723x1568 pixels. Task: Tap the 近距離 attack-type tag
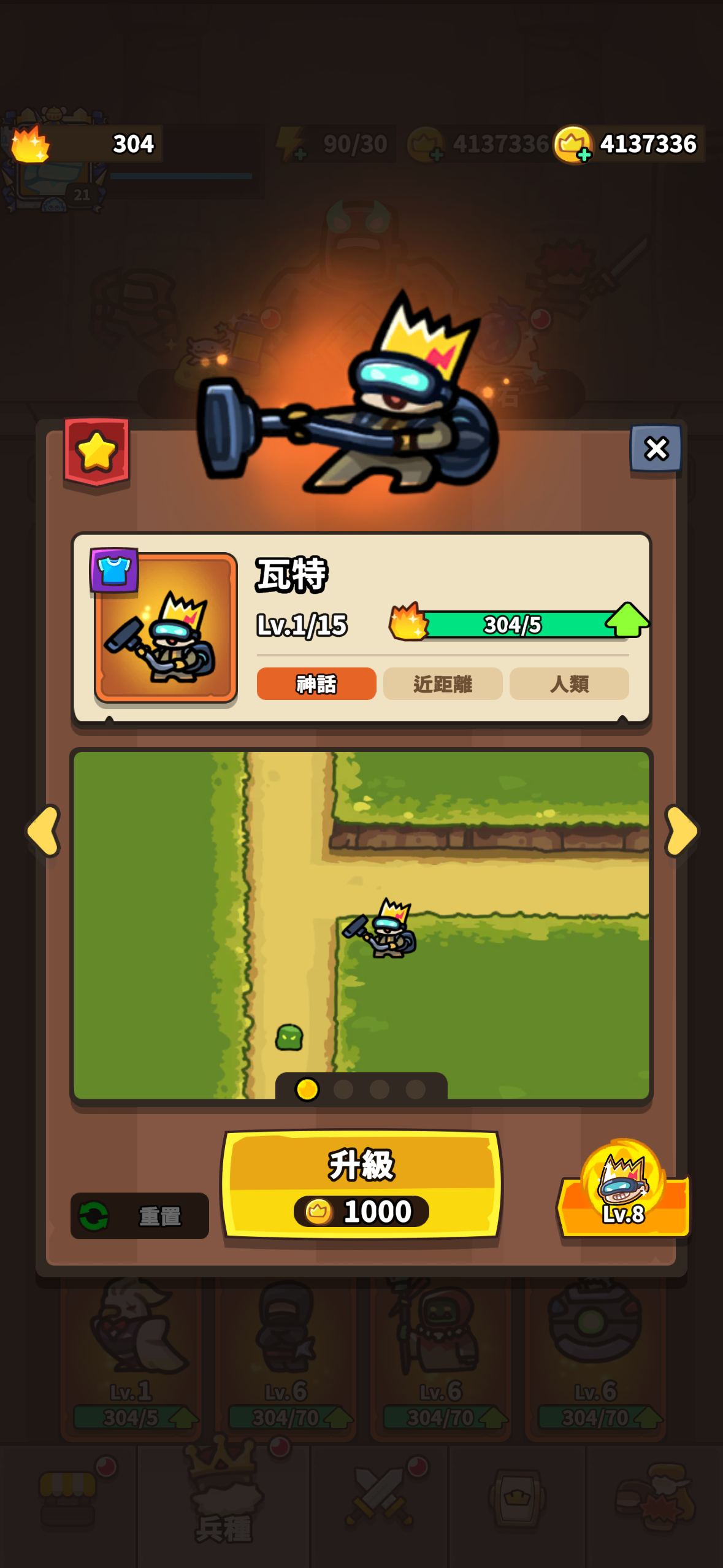(443, 683)
